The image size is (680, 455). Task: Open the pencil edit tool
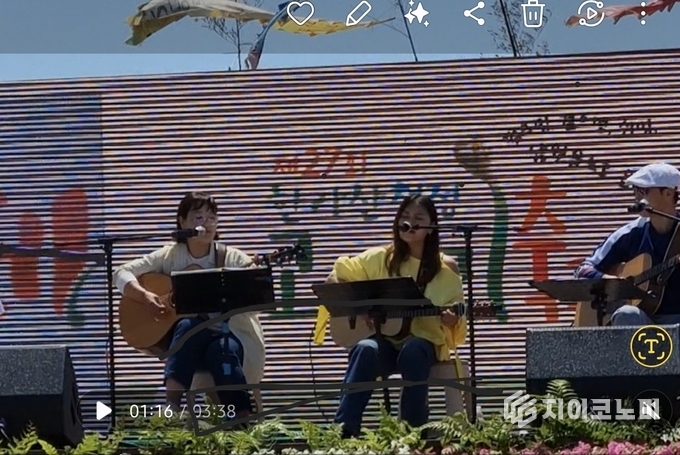click(x=358, y=13)
